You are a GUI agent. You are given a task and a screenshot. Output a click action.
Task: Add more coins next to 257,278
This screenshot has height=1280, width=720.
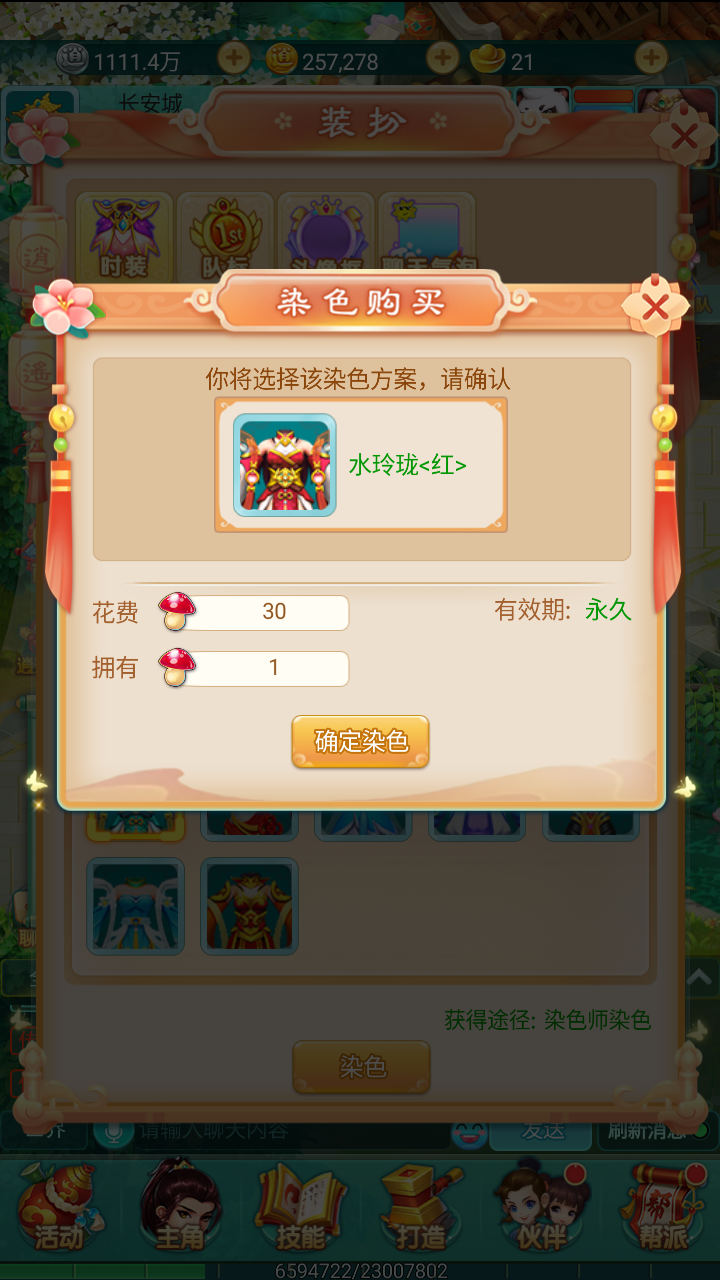tap(442, 59)
